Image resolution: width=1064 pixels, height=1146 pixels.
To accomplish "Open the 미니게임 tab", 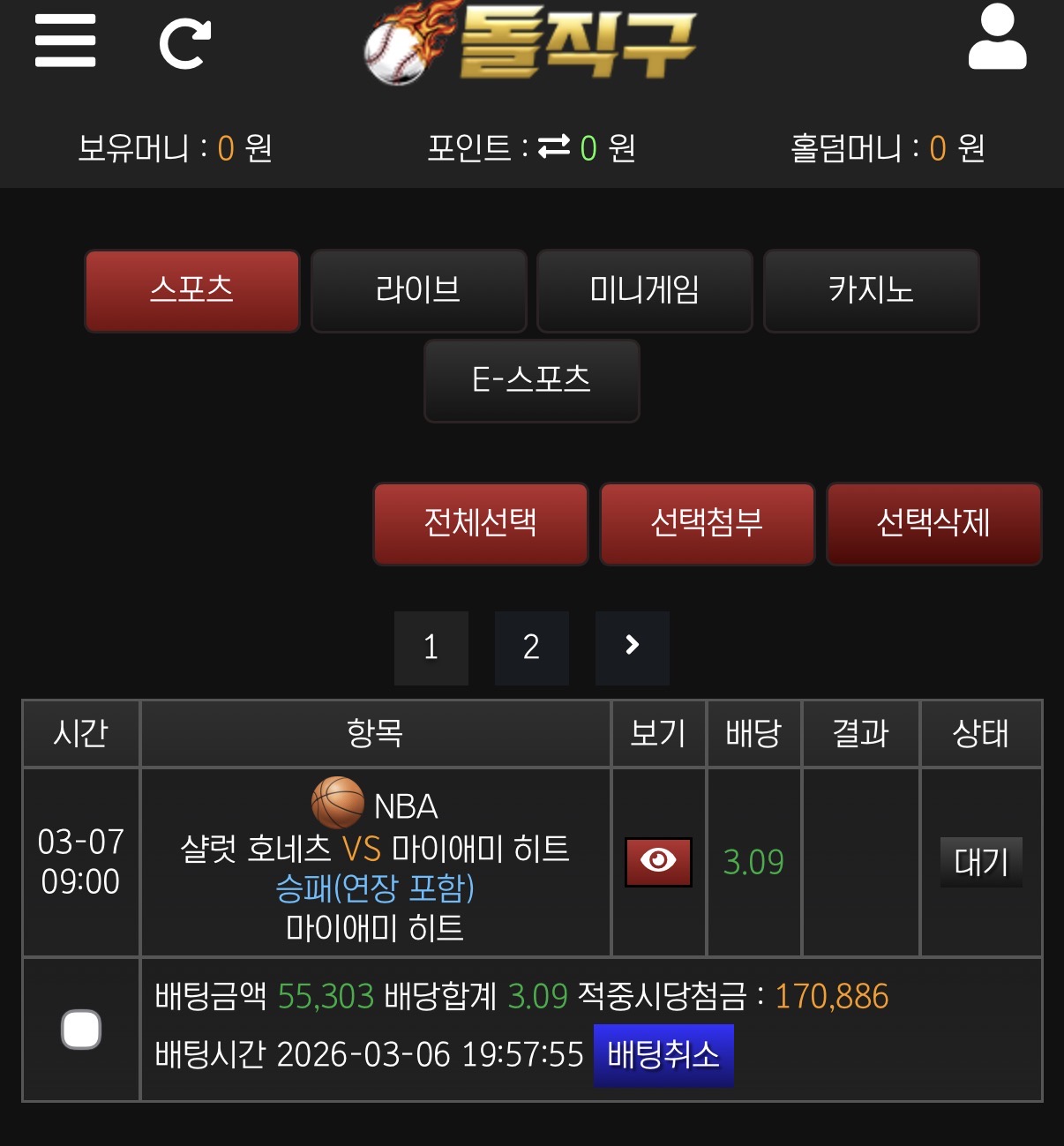I will (644, 290).
